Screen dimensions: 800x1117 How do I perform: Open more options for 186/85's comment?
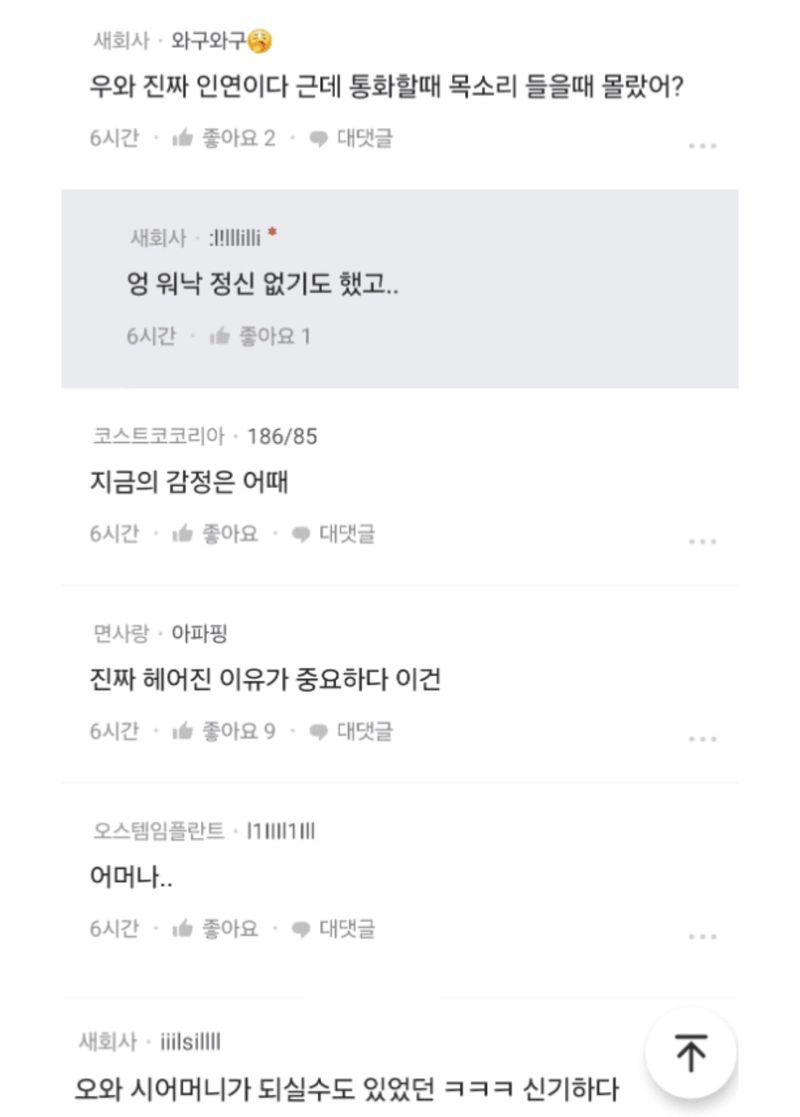tap(702, 542)
